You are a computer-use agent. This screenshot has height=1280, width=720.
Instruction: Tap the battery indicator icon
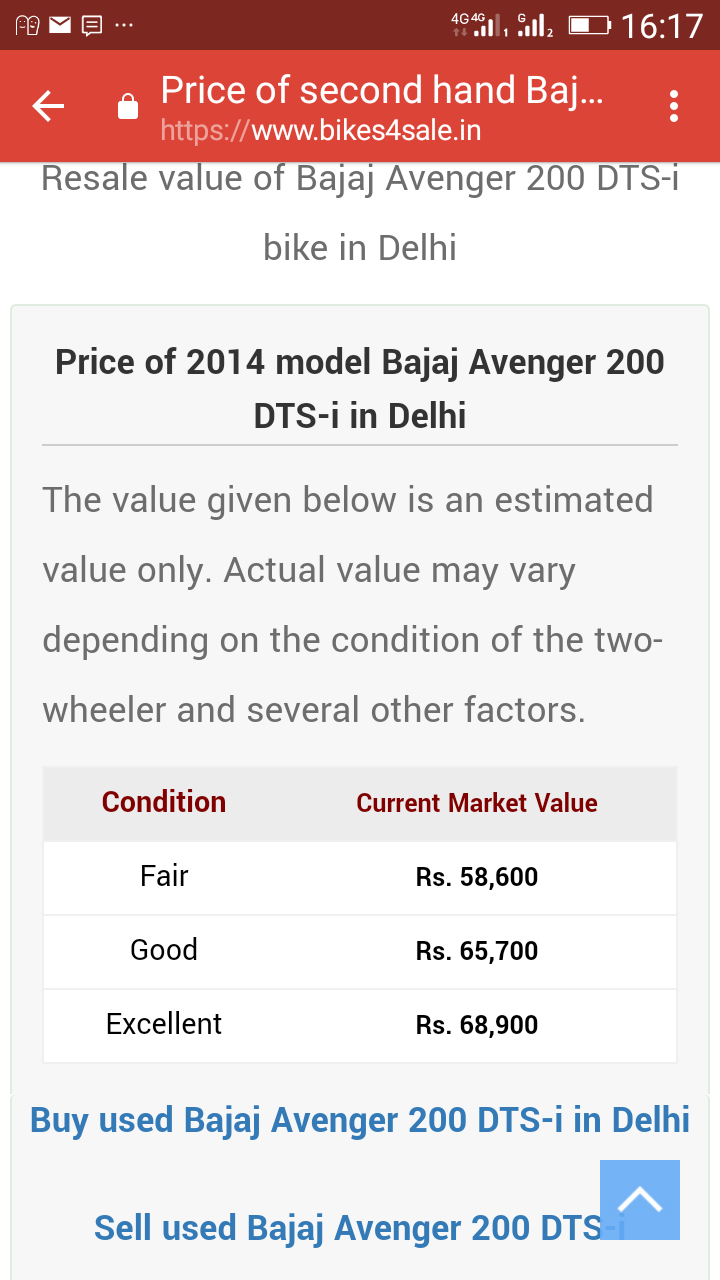588,25
